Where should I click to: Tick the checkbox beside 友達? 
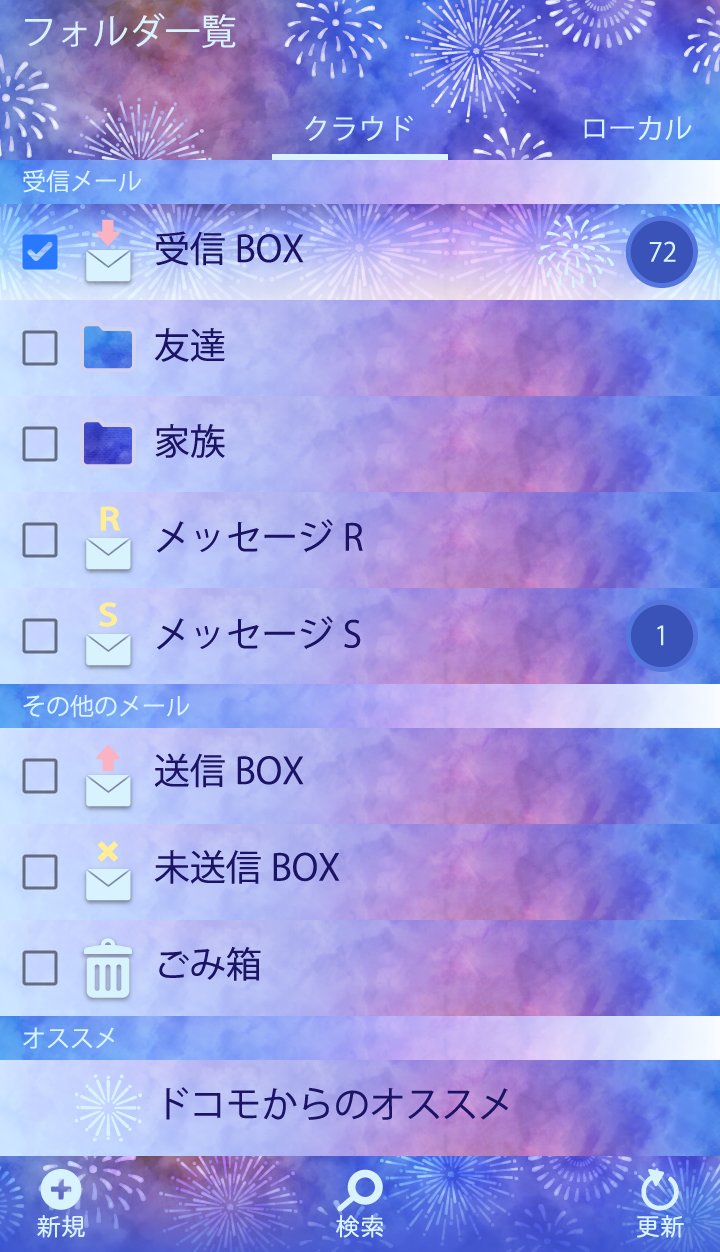(40, 348)
